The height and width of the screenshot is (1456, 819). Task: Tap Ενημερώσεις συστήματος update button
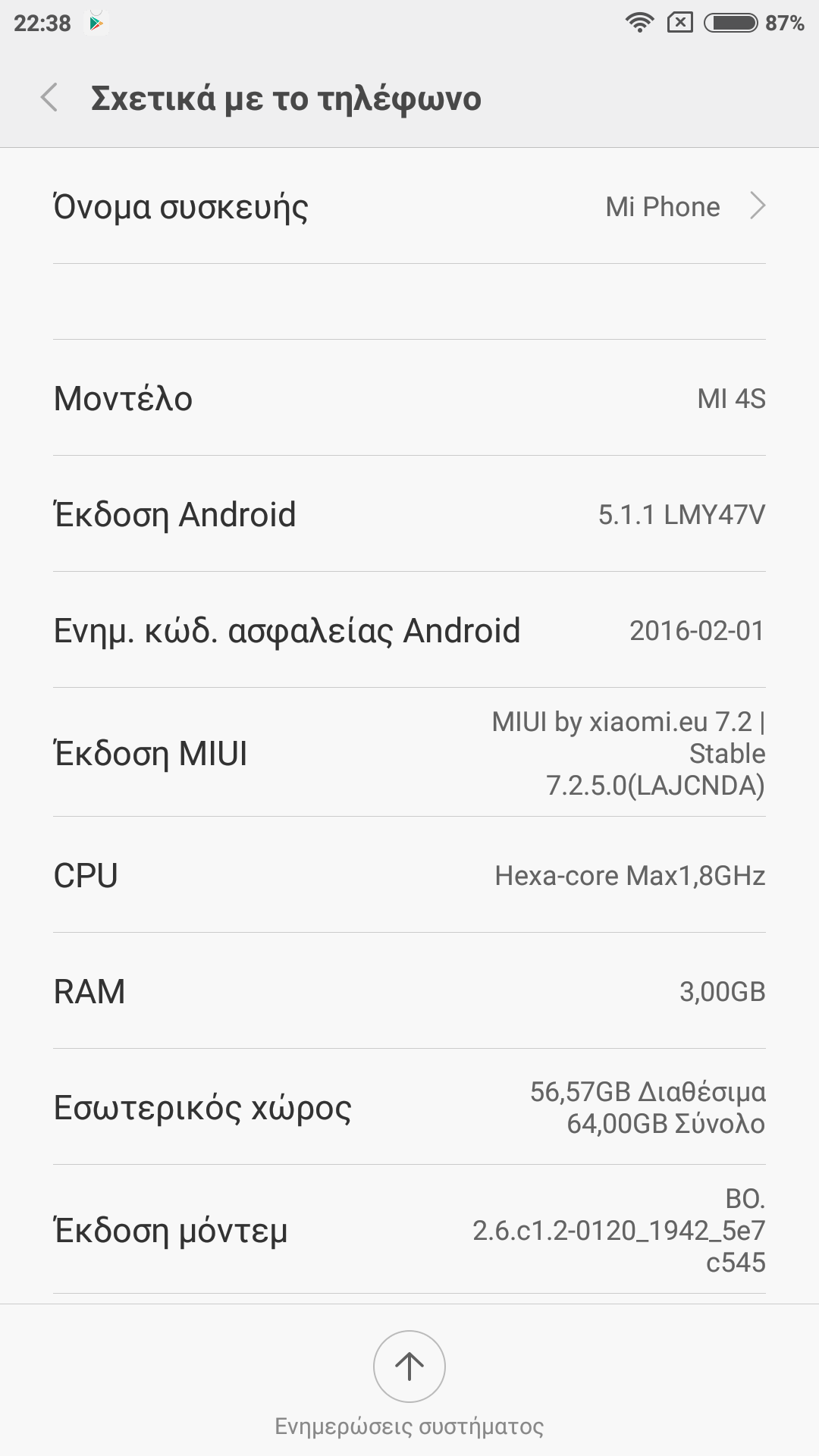(x=409, y=1367)
